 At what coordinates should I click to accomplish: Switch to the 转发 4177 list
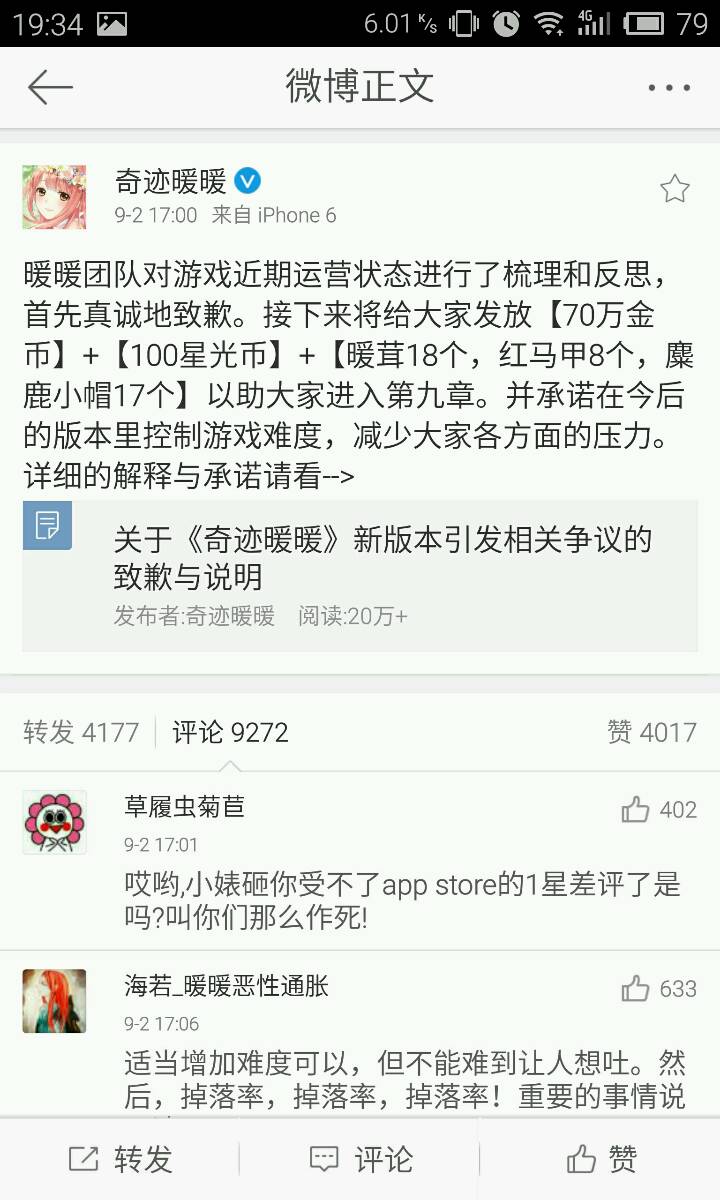[x=81, y=732]
